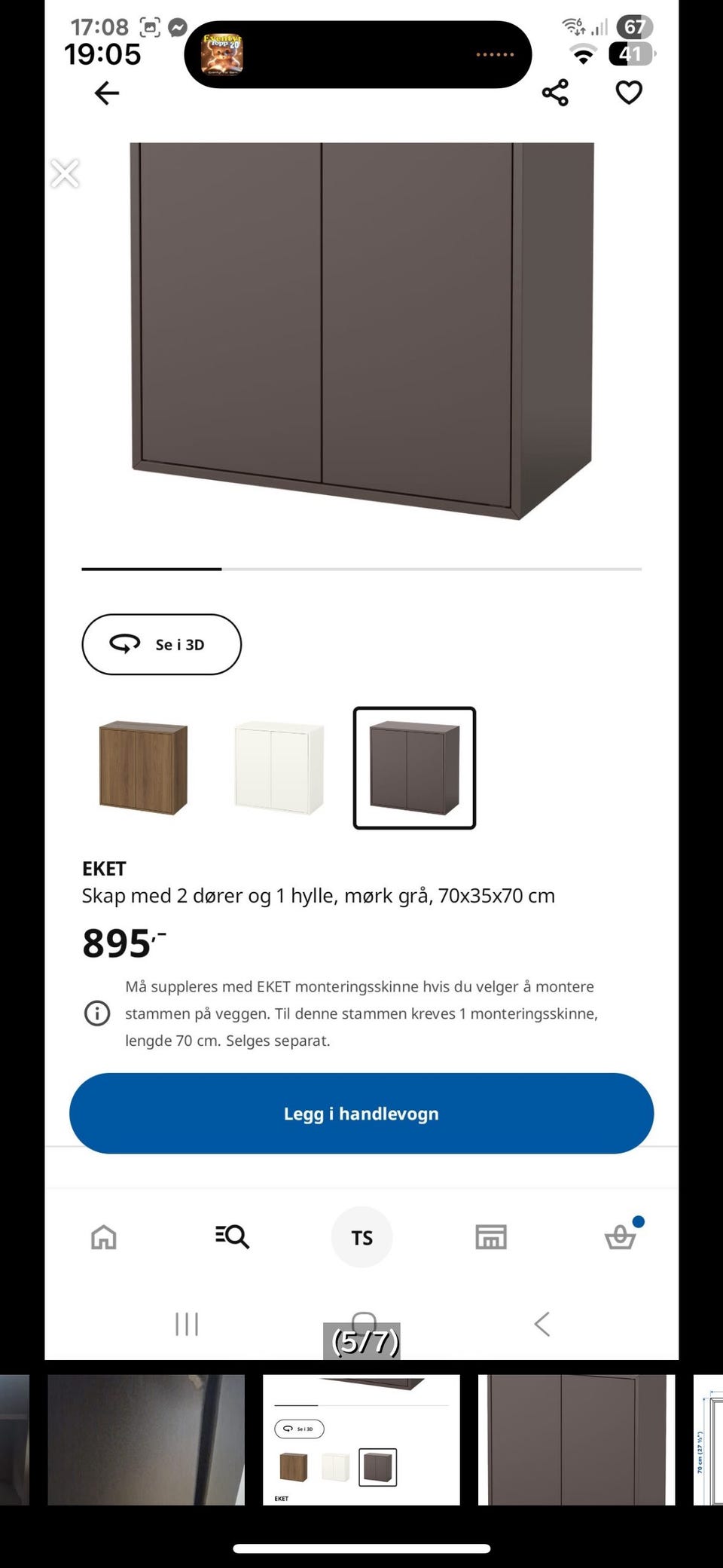
Task: Tap the image carousel progress bar
Action: [x=361, y=570]
